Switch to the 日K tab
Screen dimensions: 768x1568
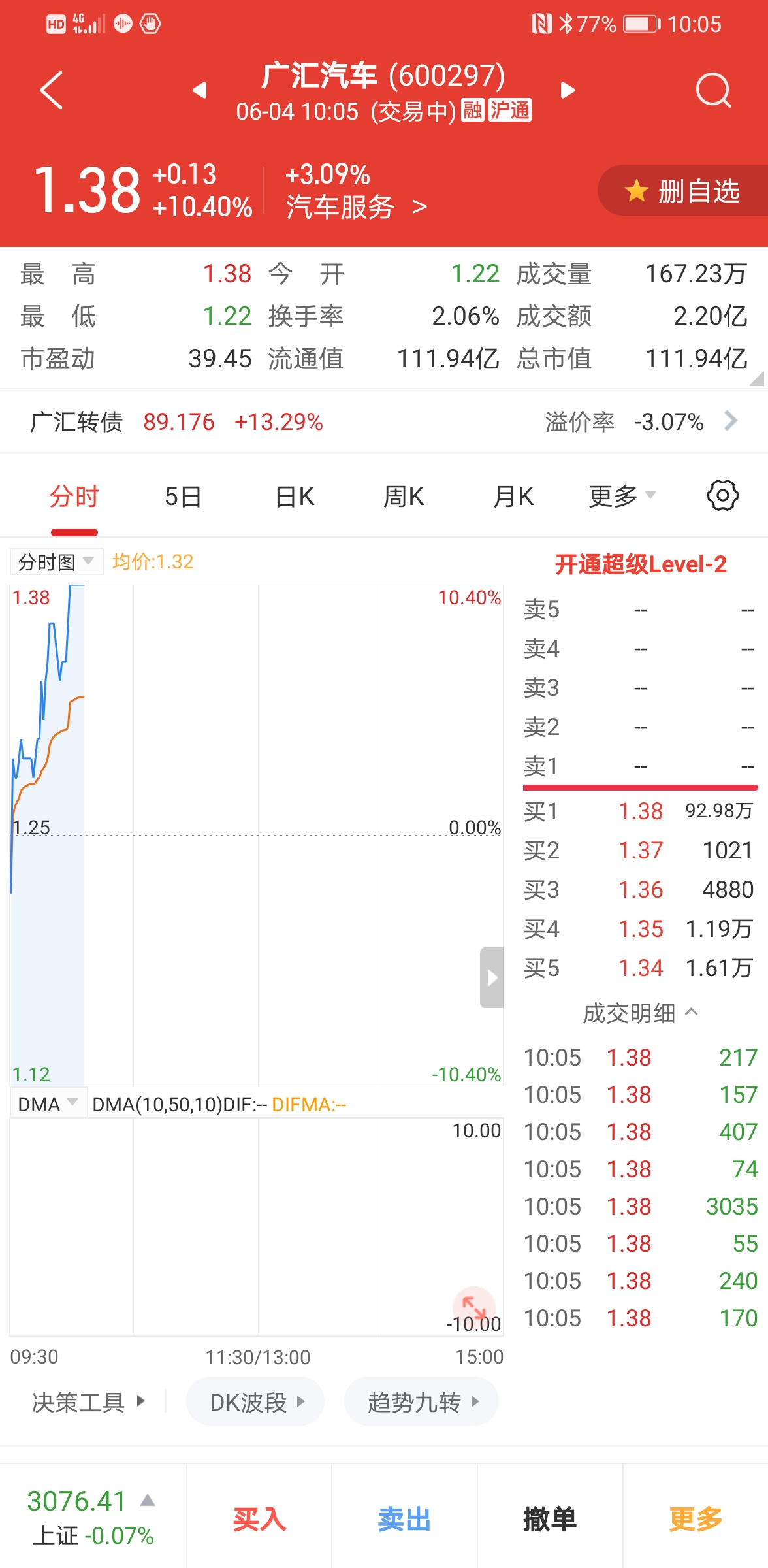tap(295, 497)
